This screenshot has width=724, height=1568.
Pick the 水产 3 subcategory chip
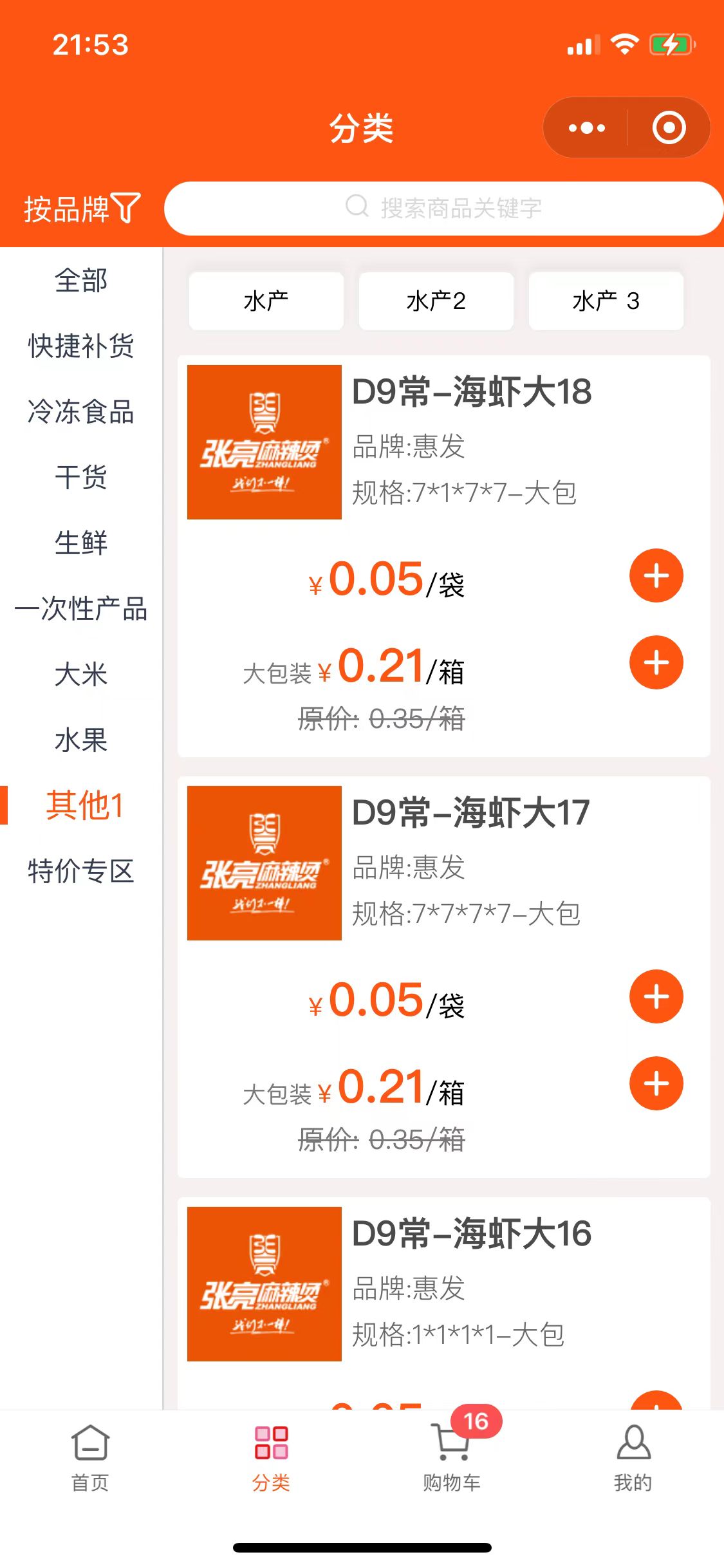tap(606, 301)
